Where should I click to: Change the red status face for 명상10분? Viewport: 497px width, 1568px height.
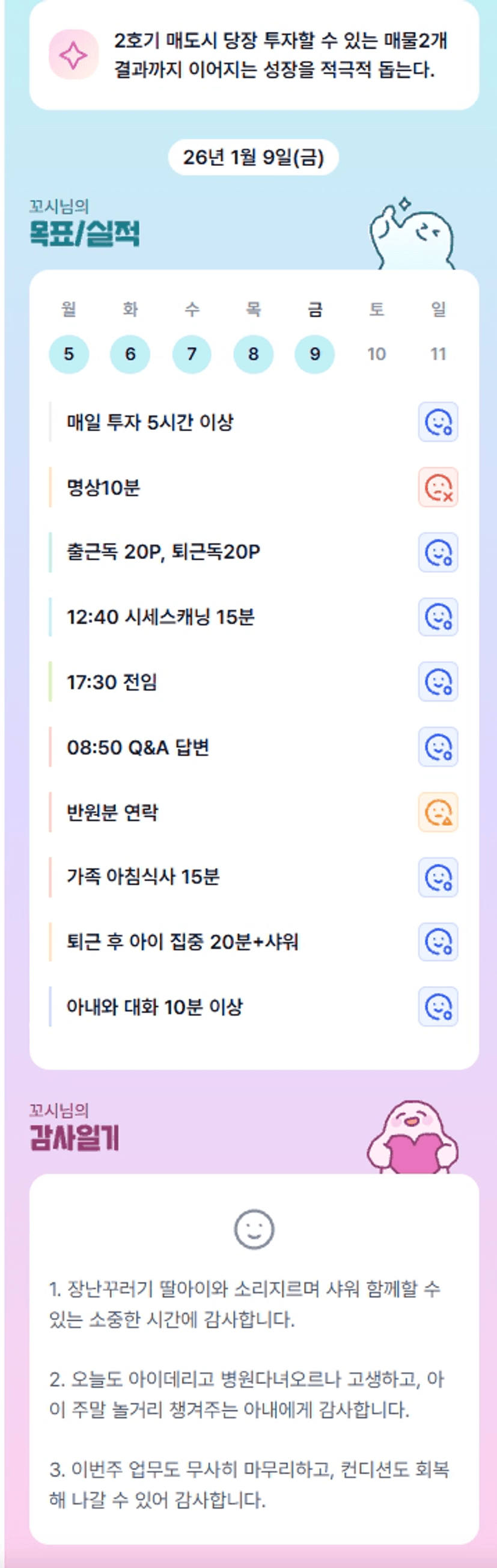click(x=438, y=487)
